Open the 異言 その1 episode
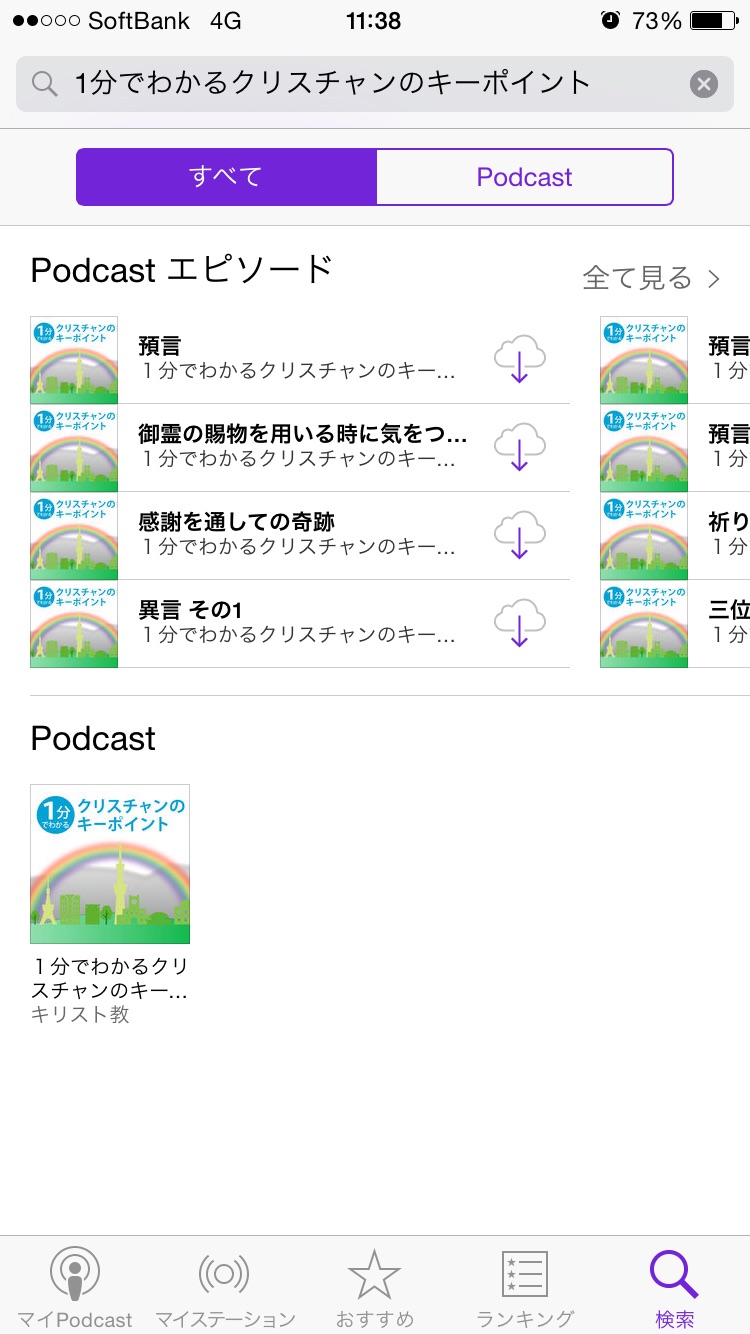 point(300,623)
